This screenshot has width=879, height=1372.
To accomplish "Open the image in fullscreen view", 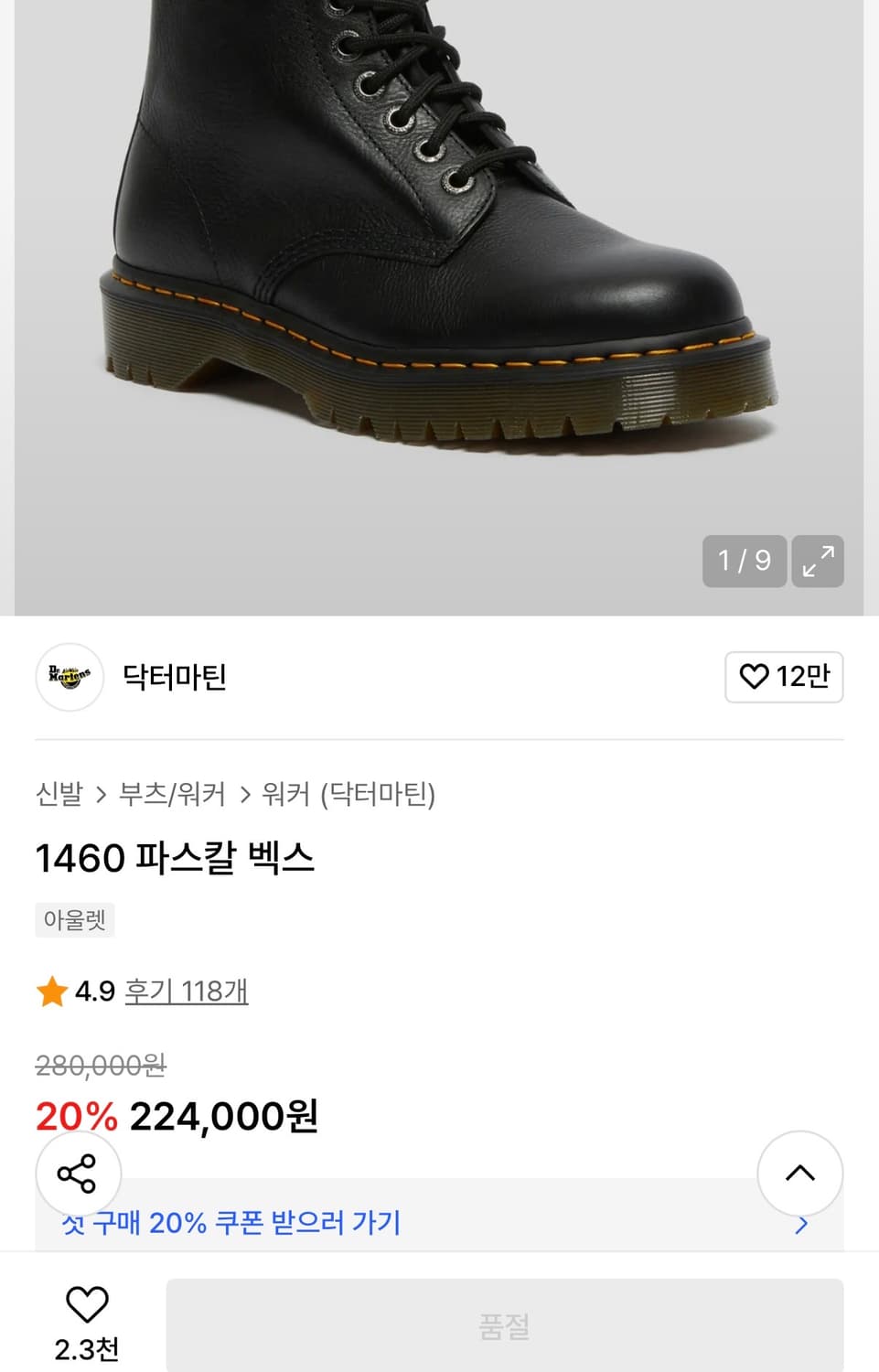I will [817, 562].
